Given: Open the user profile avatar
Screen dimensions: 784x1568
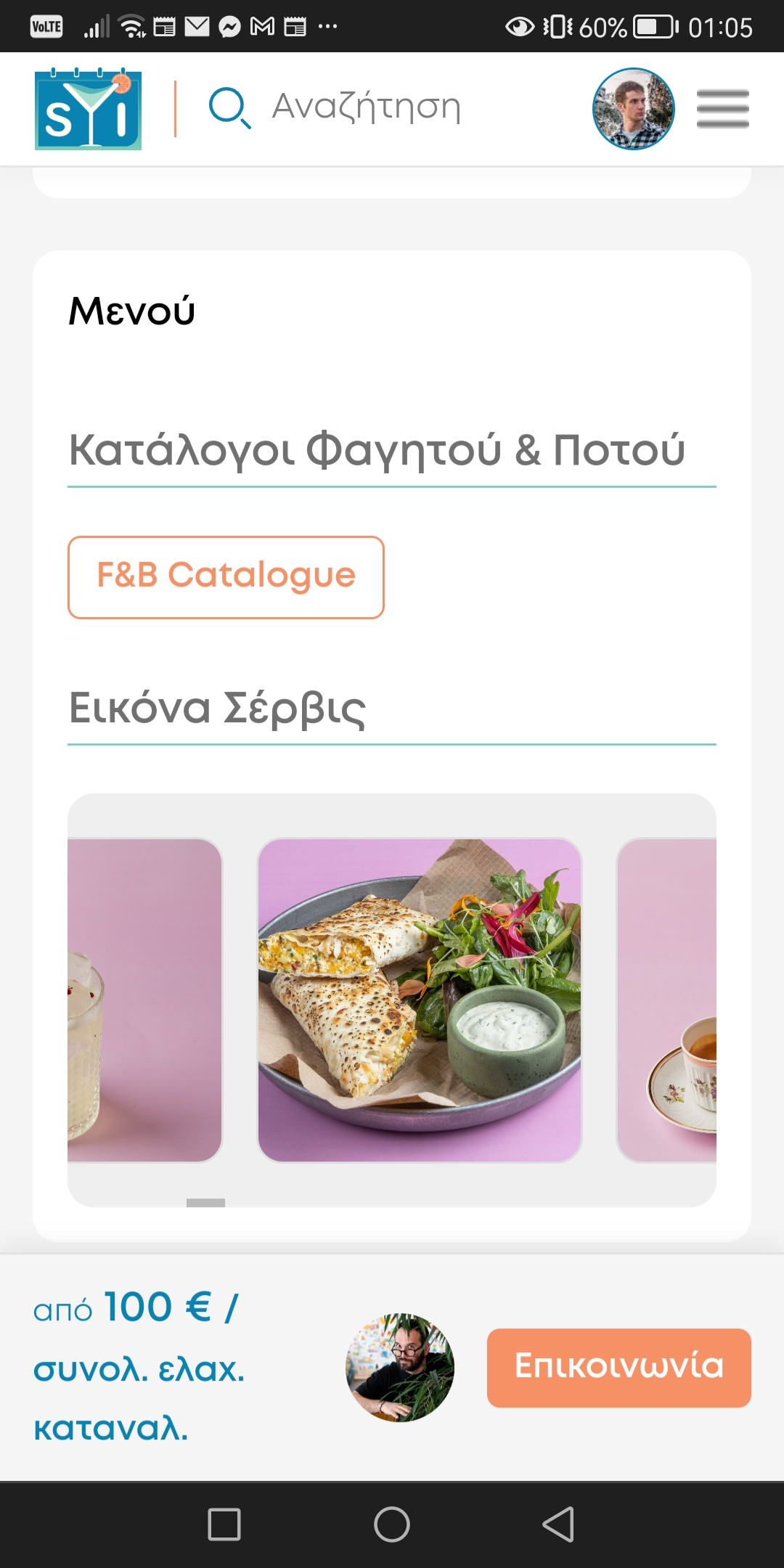Looking at the screenshot, I should [x=633, y=109].
